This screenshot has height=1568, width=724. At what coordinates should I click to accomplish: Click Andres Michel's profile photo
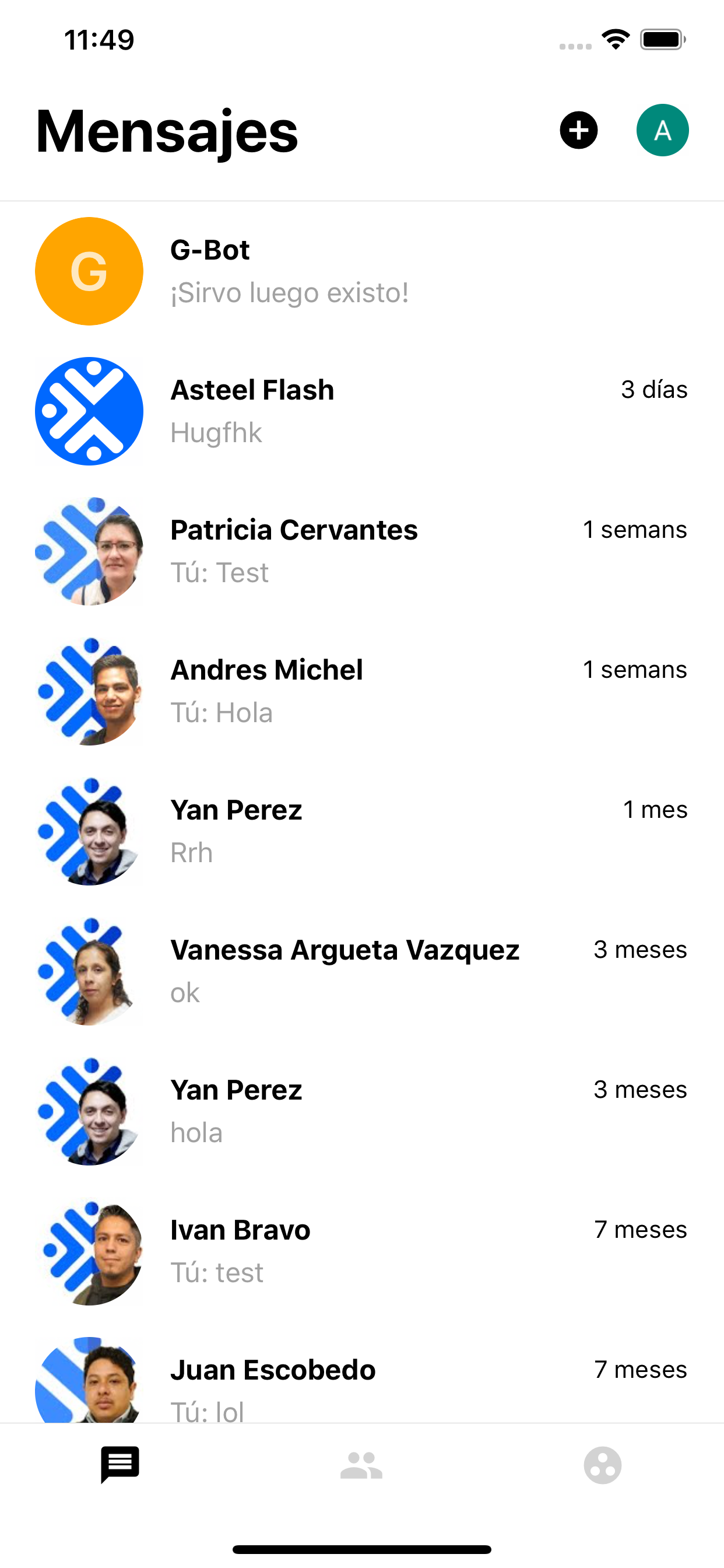pos(89,690)
